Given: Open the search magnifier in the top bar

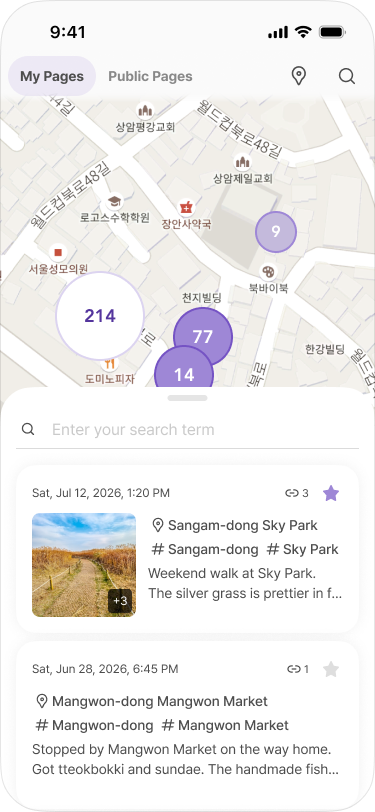Looking at the screenshot, I should [x=347, y=77].
